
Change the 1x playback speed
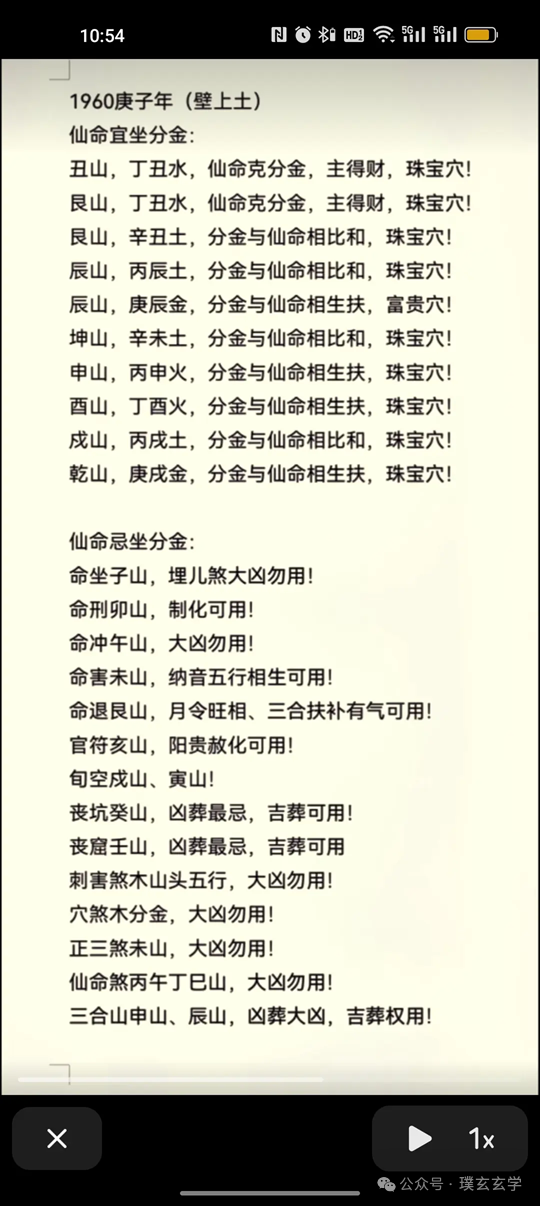click(x=482, y=1138)
